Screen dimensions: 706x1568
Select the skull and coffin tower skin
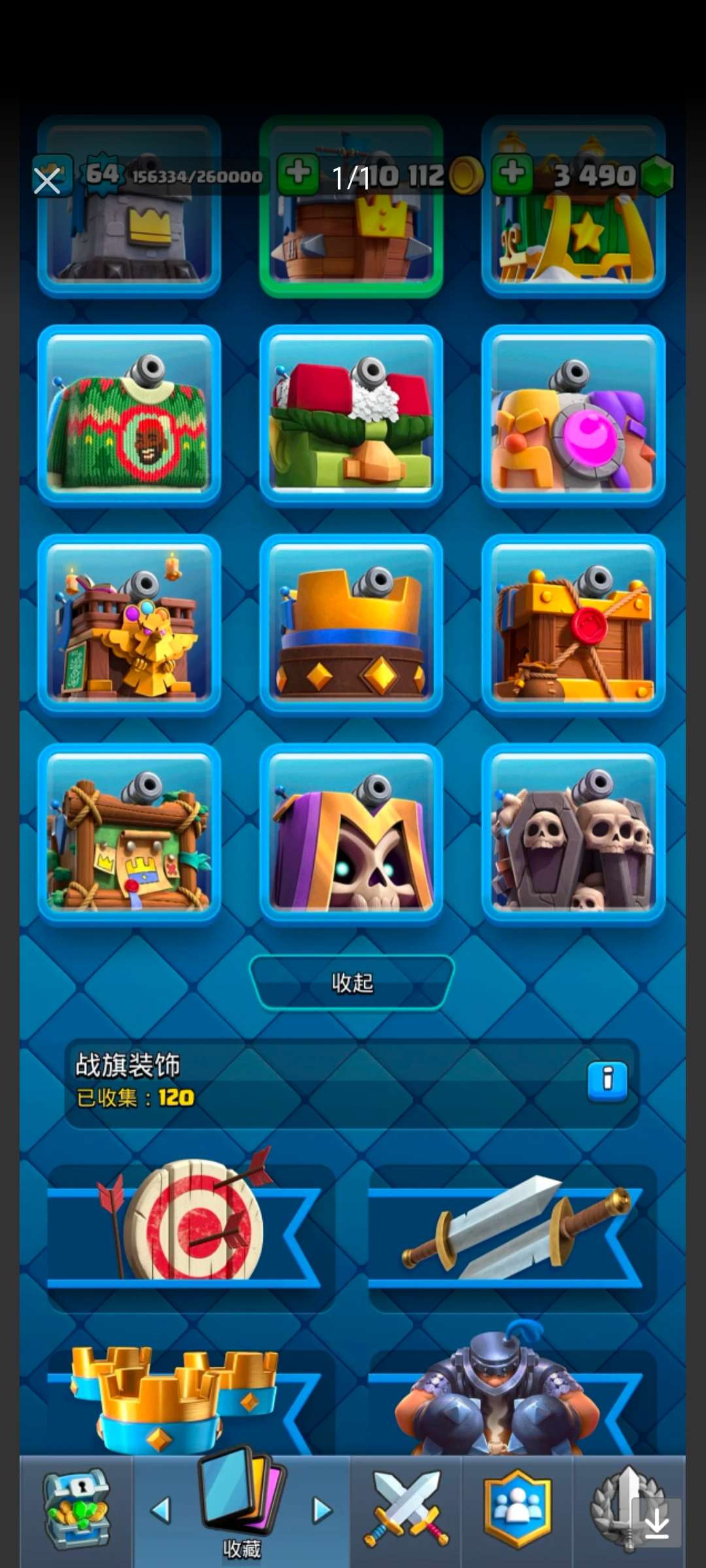573,834
